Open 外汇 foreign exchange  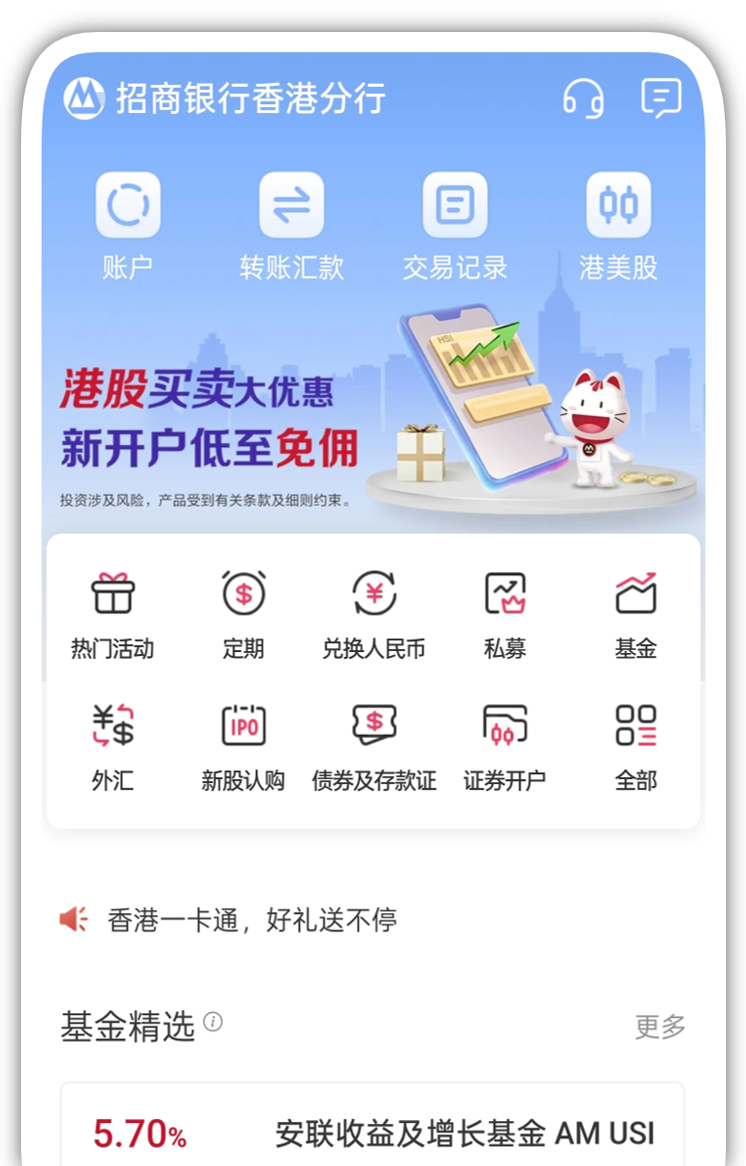[x=112, y=746]
